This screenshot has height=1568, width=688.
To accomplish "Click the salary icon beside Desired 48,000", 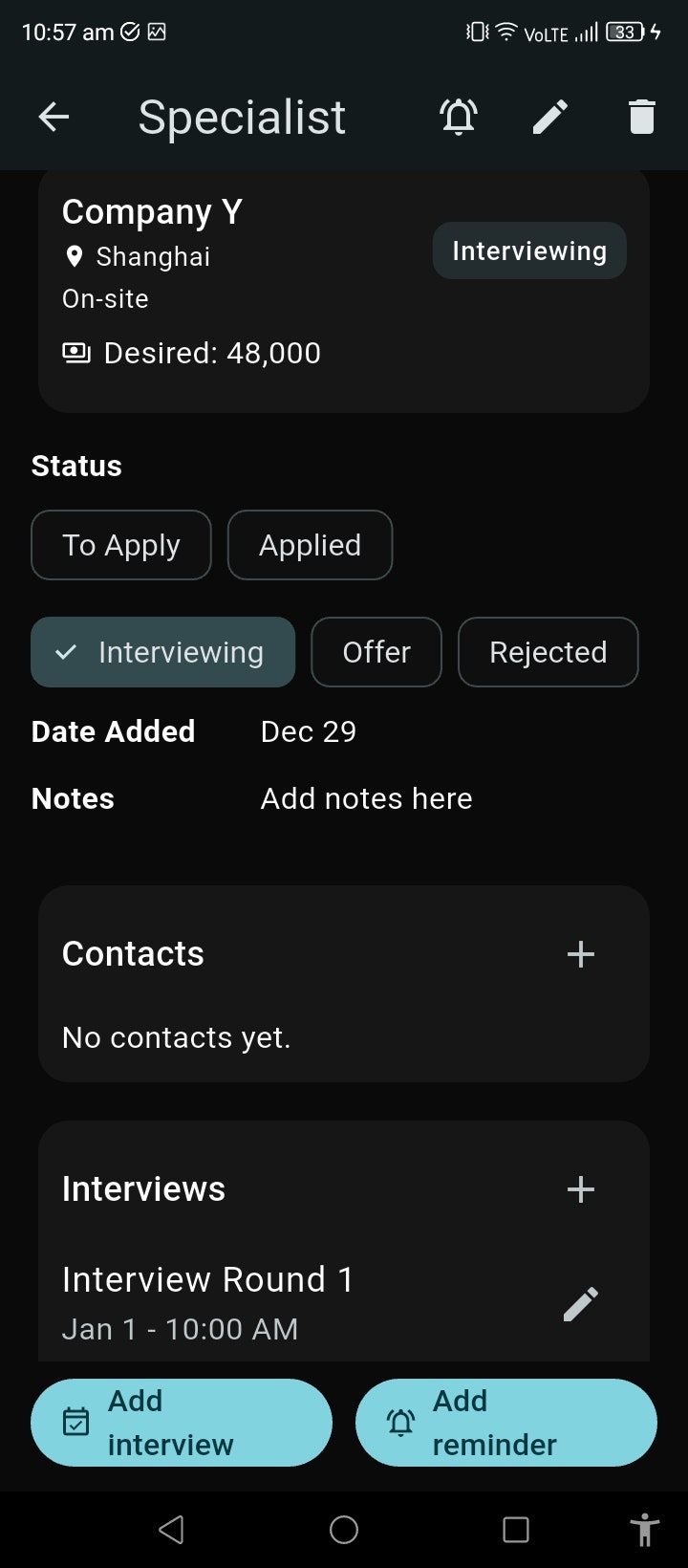I will pyautogui.click(x=76, y=352).
